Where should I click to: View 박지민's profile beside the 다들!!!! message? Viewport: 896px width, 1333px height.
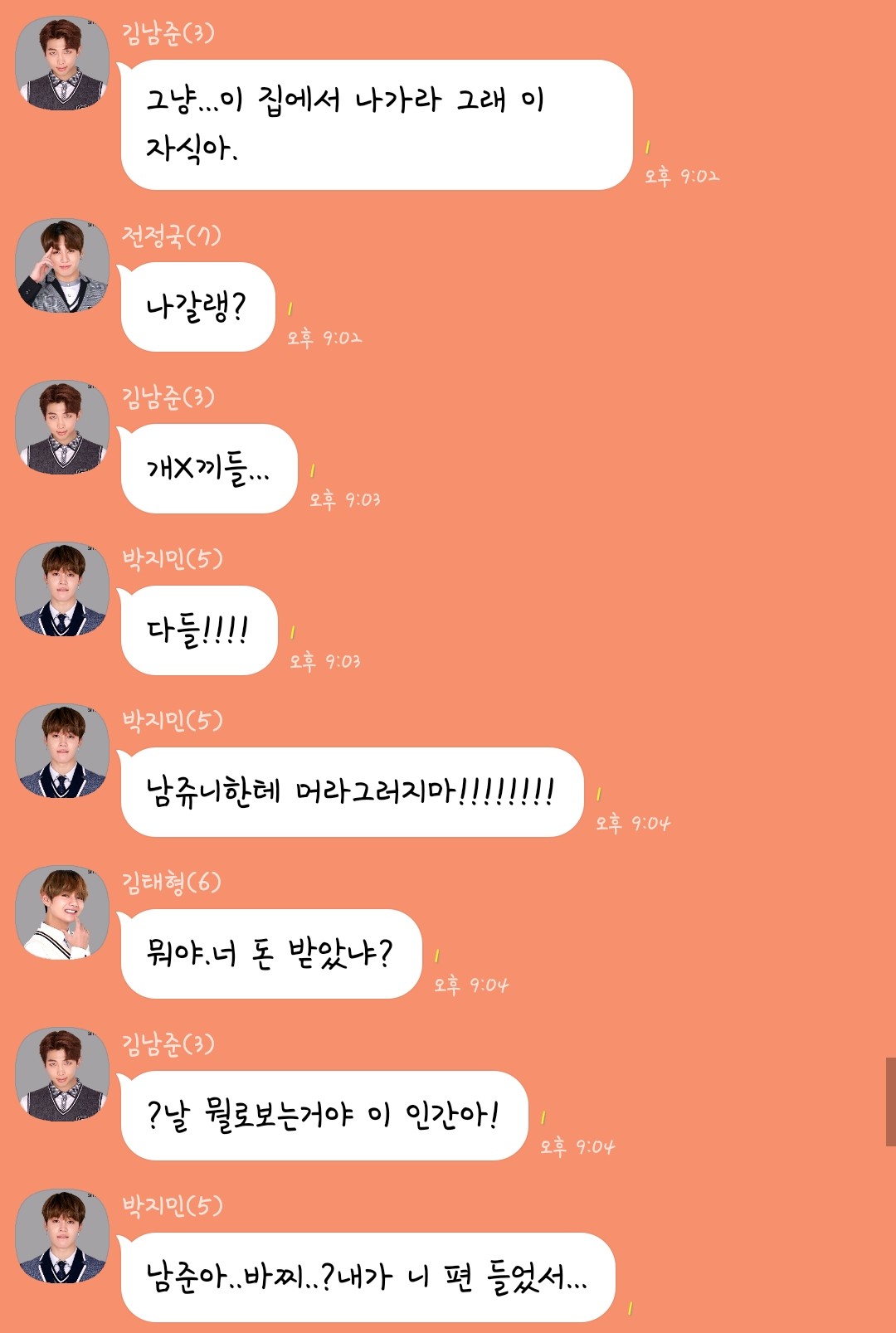(x=63, y=589)
